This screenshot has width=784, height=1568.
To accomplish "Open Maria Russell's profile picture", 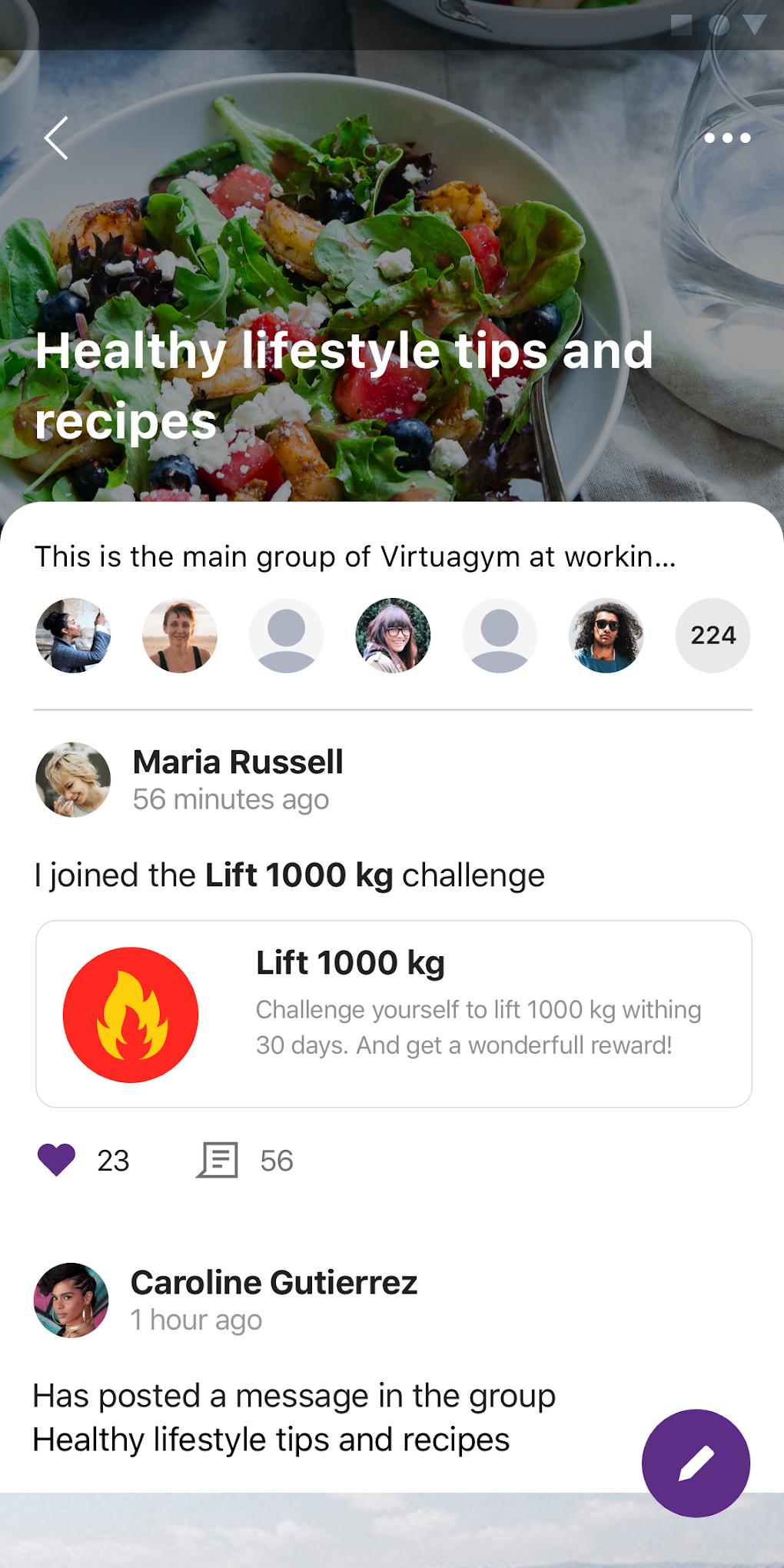I will [x=73, y=779].
